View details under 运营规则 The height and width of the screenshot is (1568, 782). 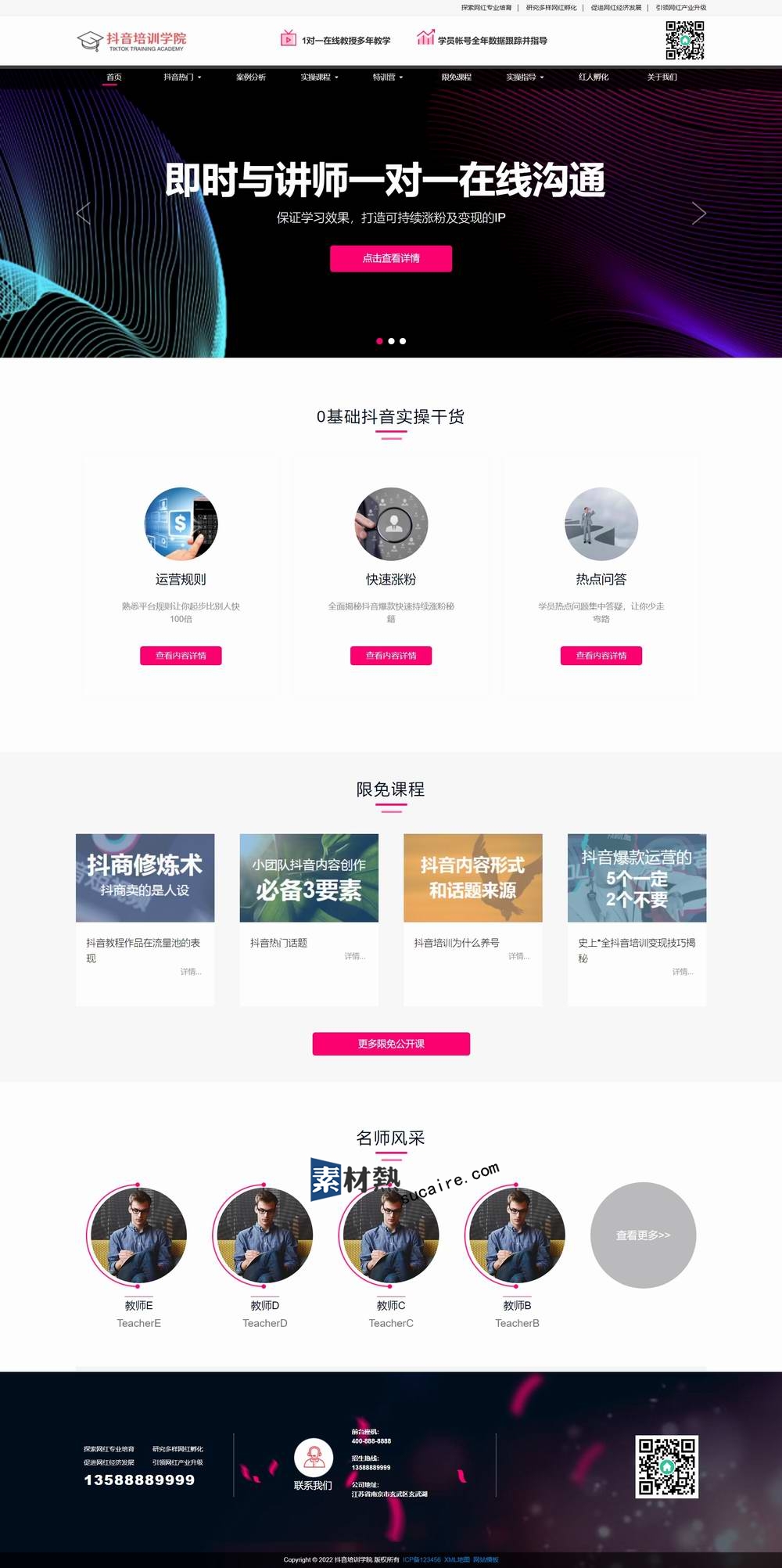pos(181,656)
